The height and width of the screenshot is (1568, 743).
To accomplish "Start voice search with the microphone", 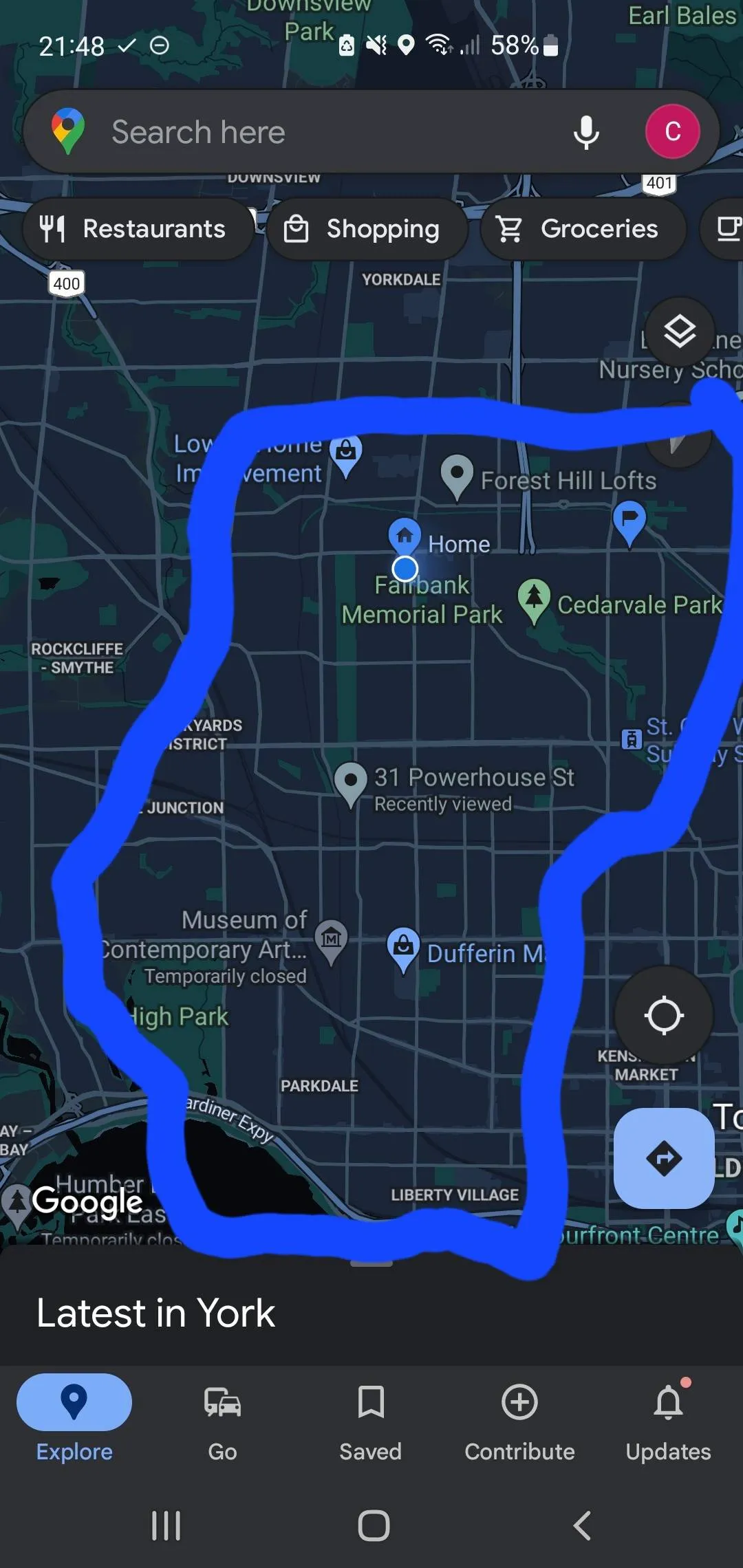I will [x=586, y=132].
